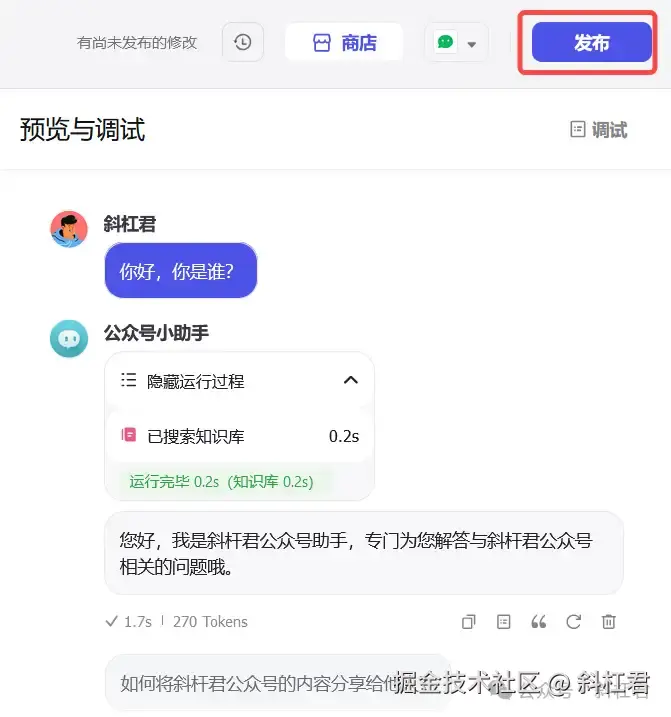Delete the assistant's reply
The height and width of the screenshot is (717, 671).
[x=608, y=622]
